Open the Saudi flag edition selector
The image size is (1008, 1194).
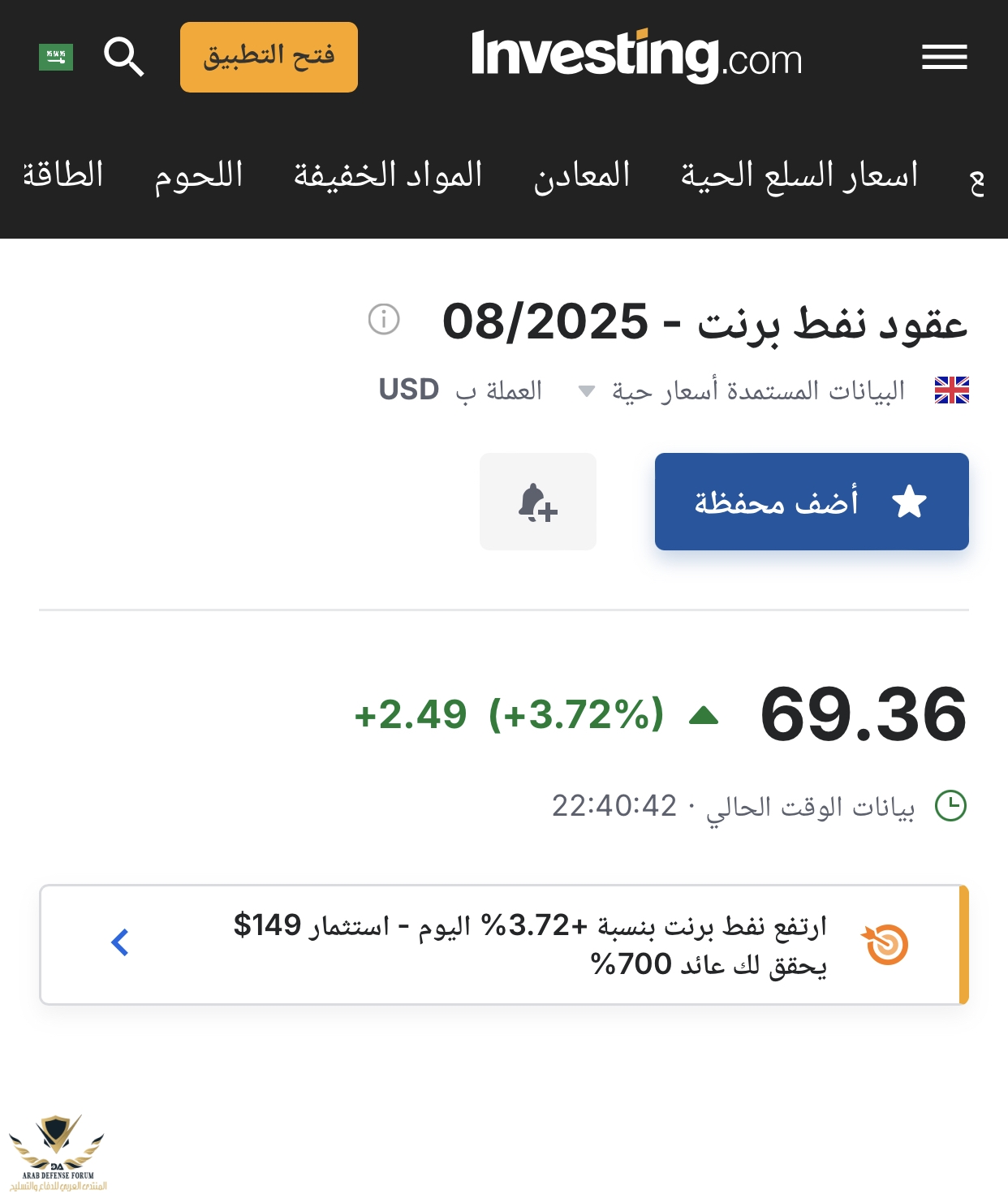56,57
